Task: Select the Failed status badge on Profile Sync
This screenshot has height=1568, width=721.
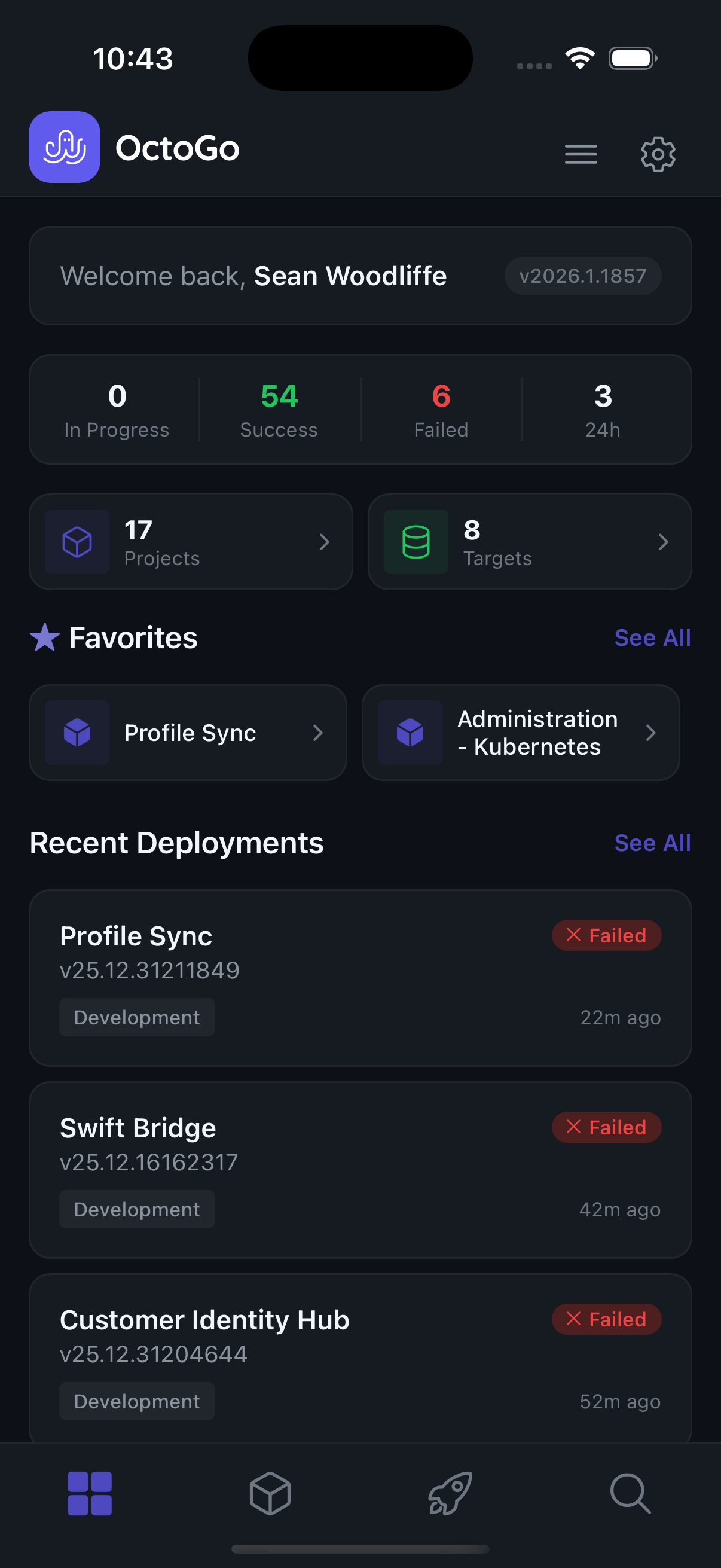Action: click(606, 935)
